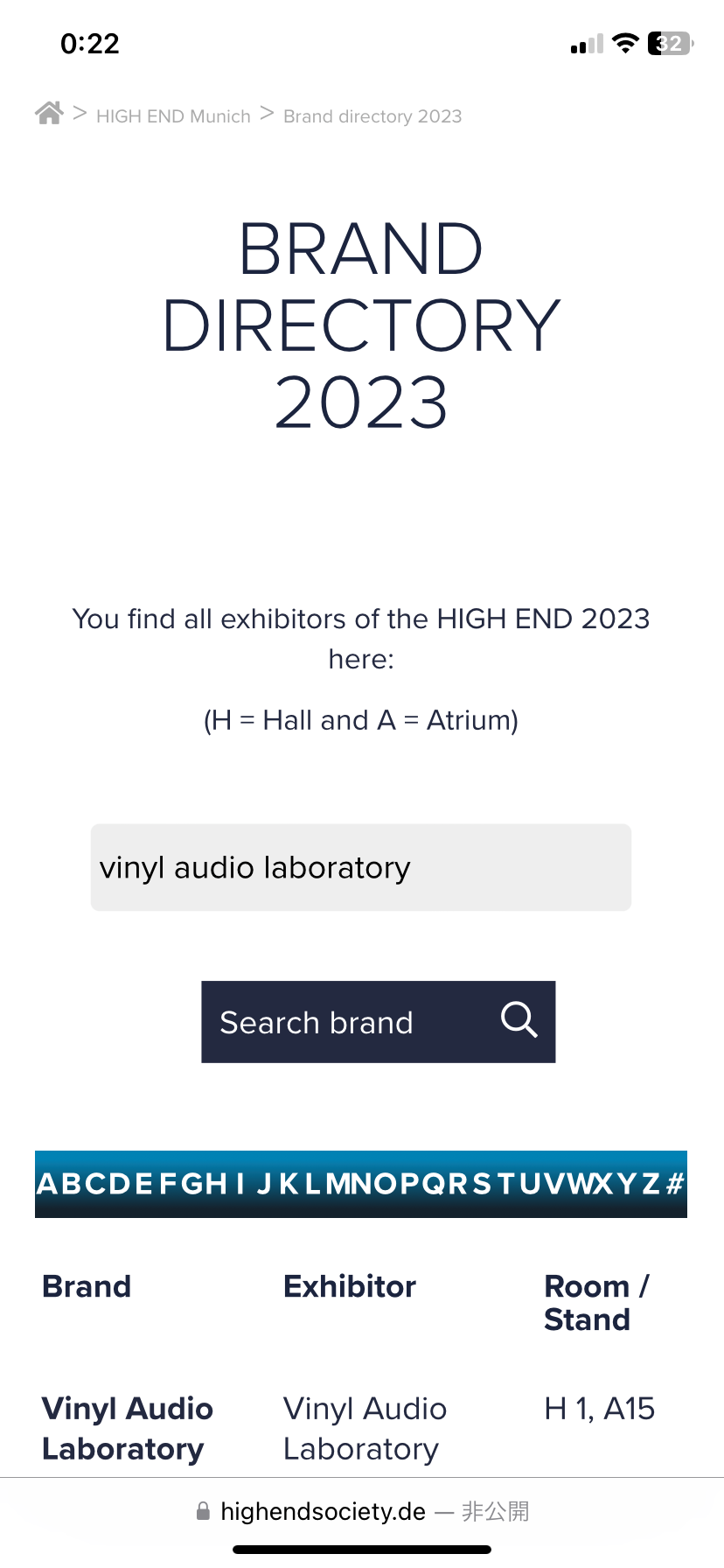Show brands under letter S
Image resolution: width=724 pixels, height=1568 pixels.
(x=482, y=1184)
